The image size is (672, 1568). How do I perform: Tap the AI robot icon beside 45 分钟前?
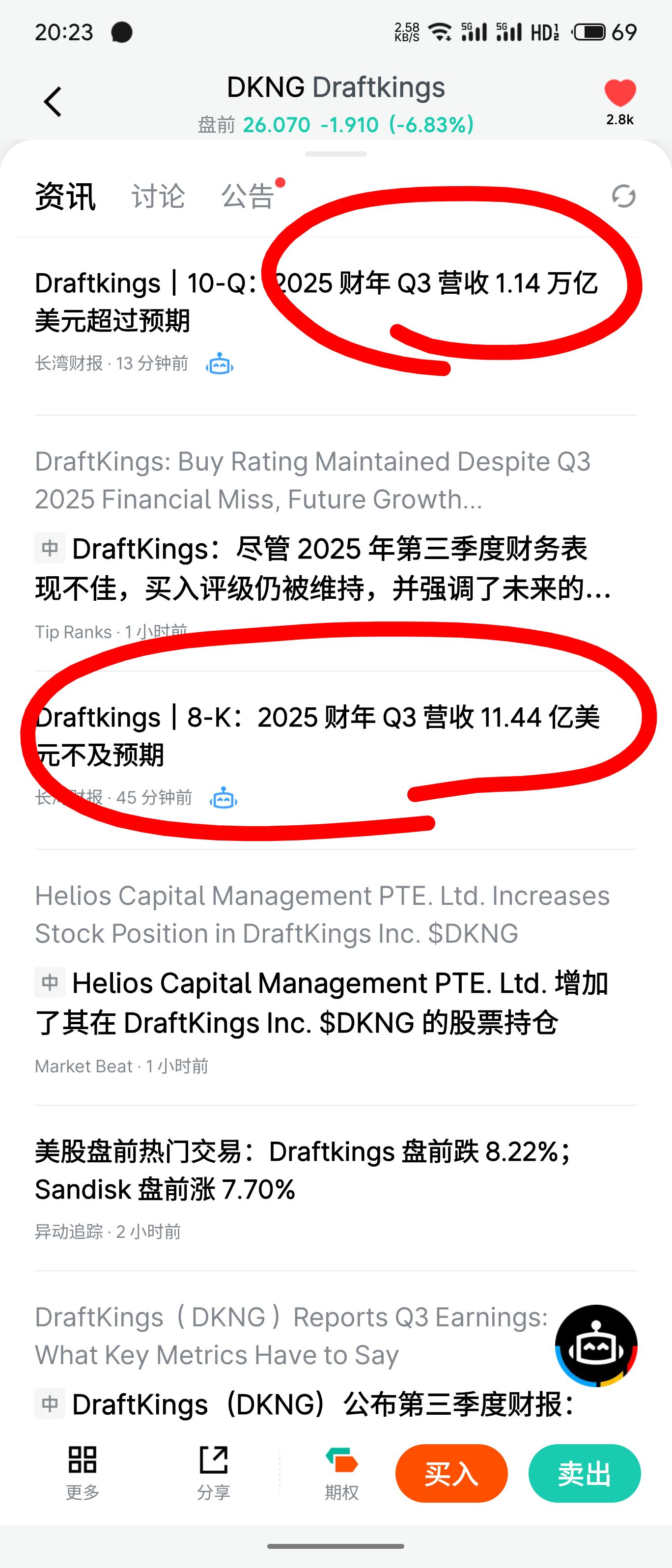[x=224, y=797]
